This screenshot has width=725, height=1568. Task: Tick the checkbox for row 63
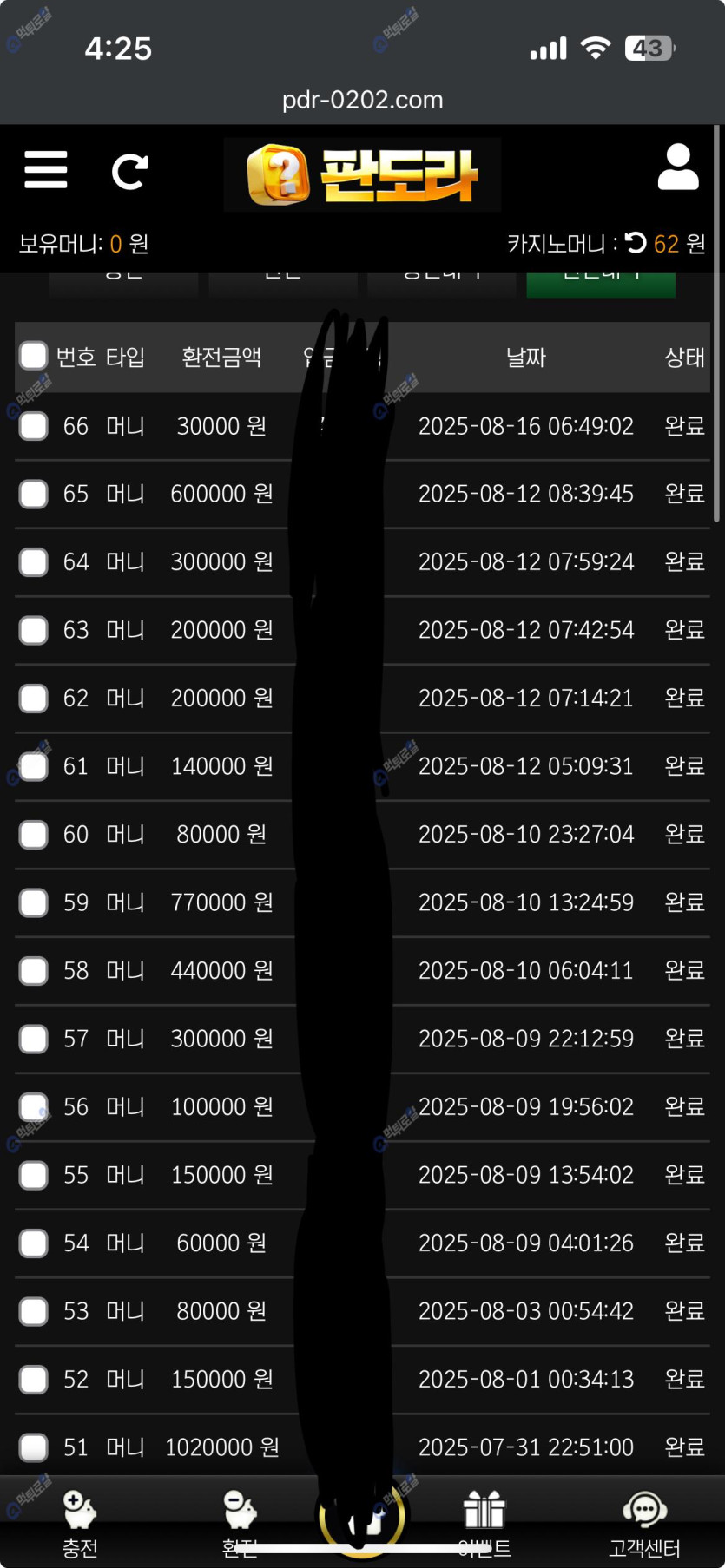tap(34, 630)
